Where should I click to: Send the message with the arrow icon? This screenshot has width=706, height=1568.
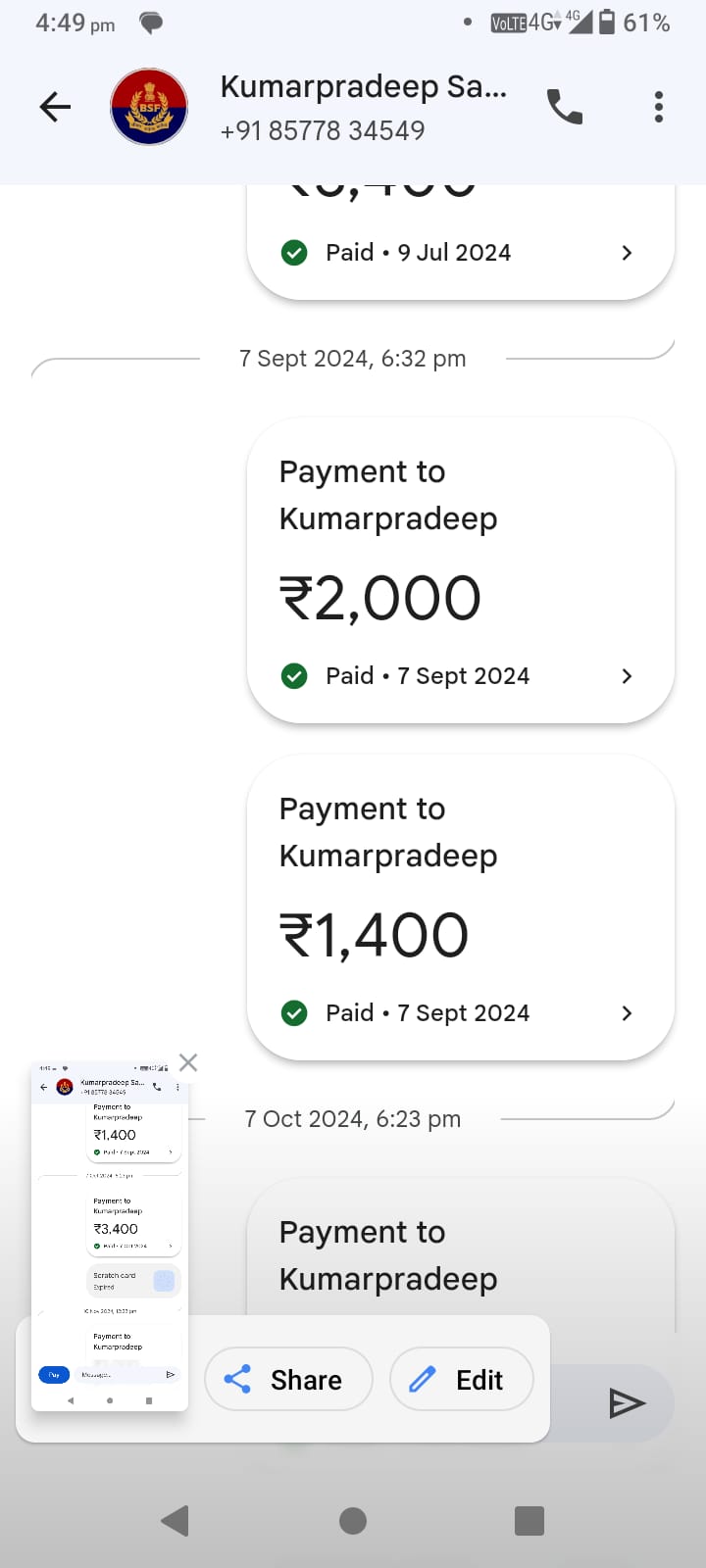click(x=627, y=1403)
